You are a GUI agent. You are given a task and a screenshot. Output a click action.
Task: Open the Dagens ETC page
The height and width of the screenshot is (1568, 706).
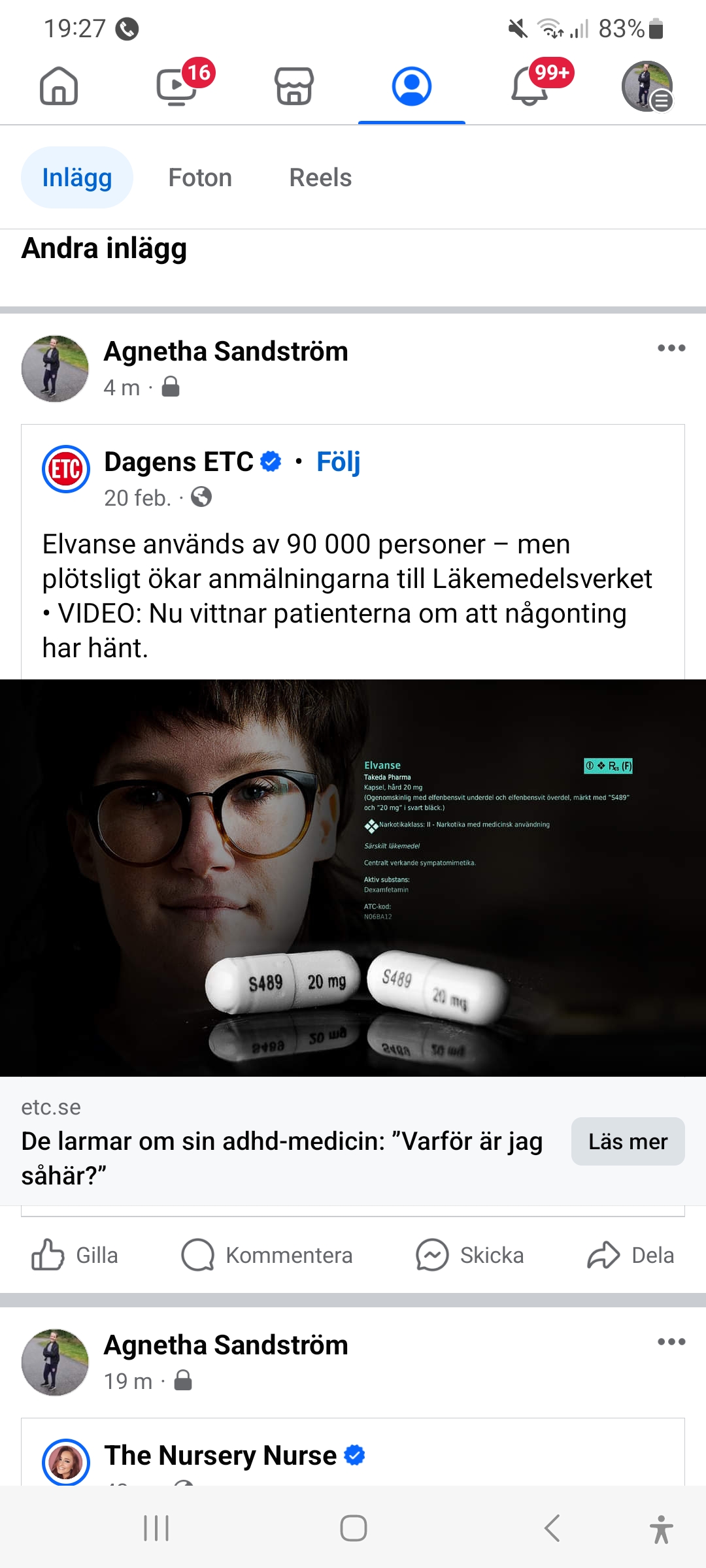(178, 462)
